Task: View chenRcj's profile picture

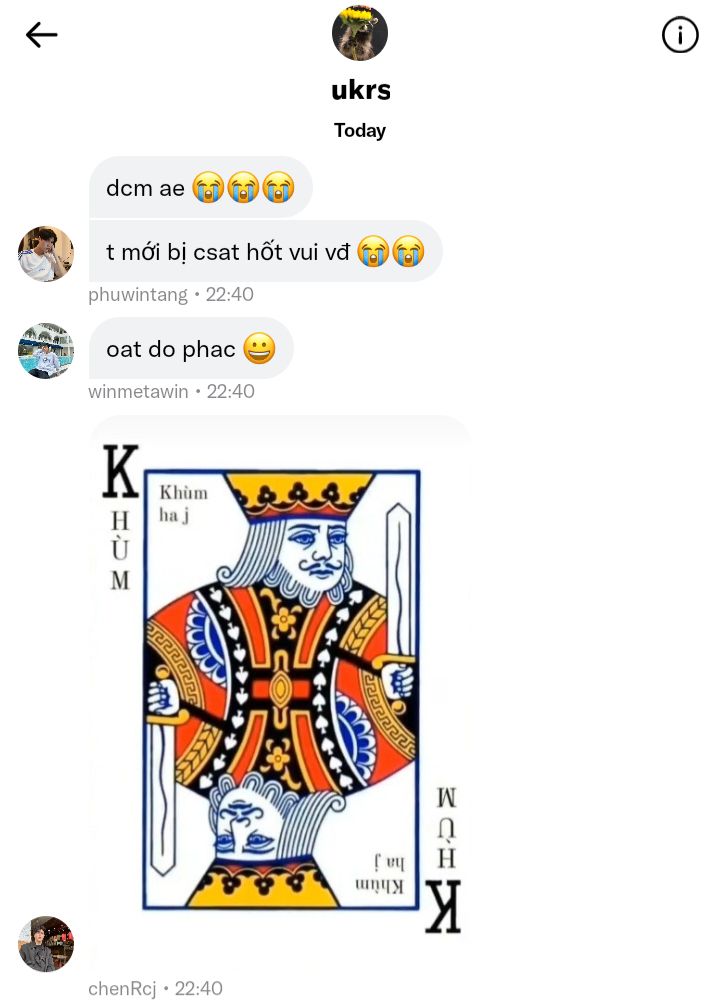Action: tap(46, 944)
